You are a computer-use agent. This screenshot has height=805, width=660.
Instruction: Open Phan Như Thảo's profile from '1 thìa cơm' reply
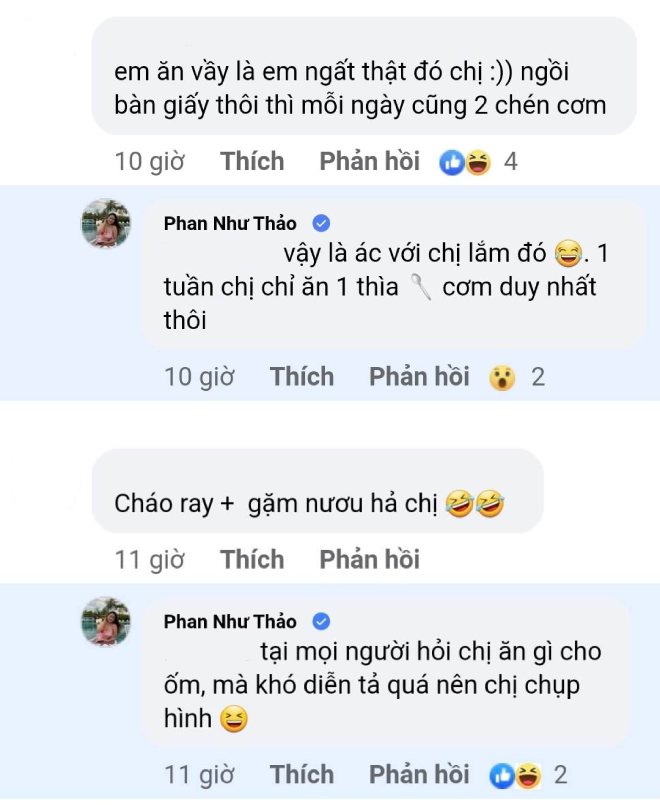[229, 222]
